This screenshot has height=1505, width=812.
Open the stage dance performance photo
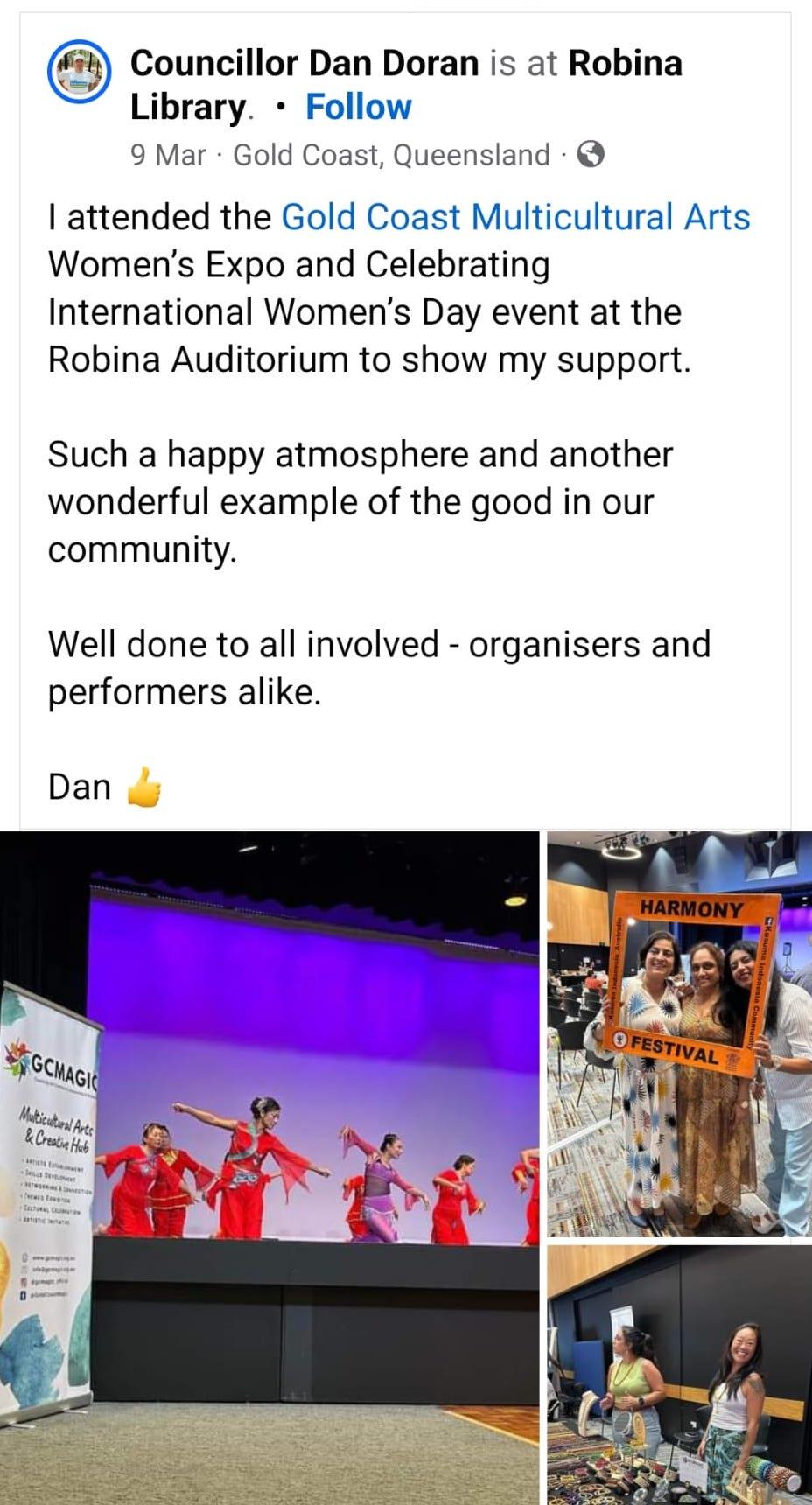click(269, 1168)
